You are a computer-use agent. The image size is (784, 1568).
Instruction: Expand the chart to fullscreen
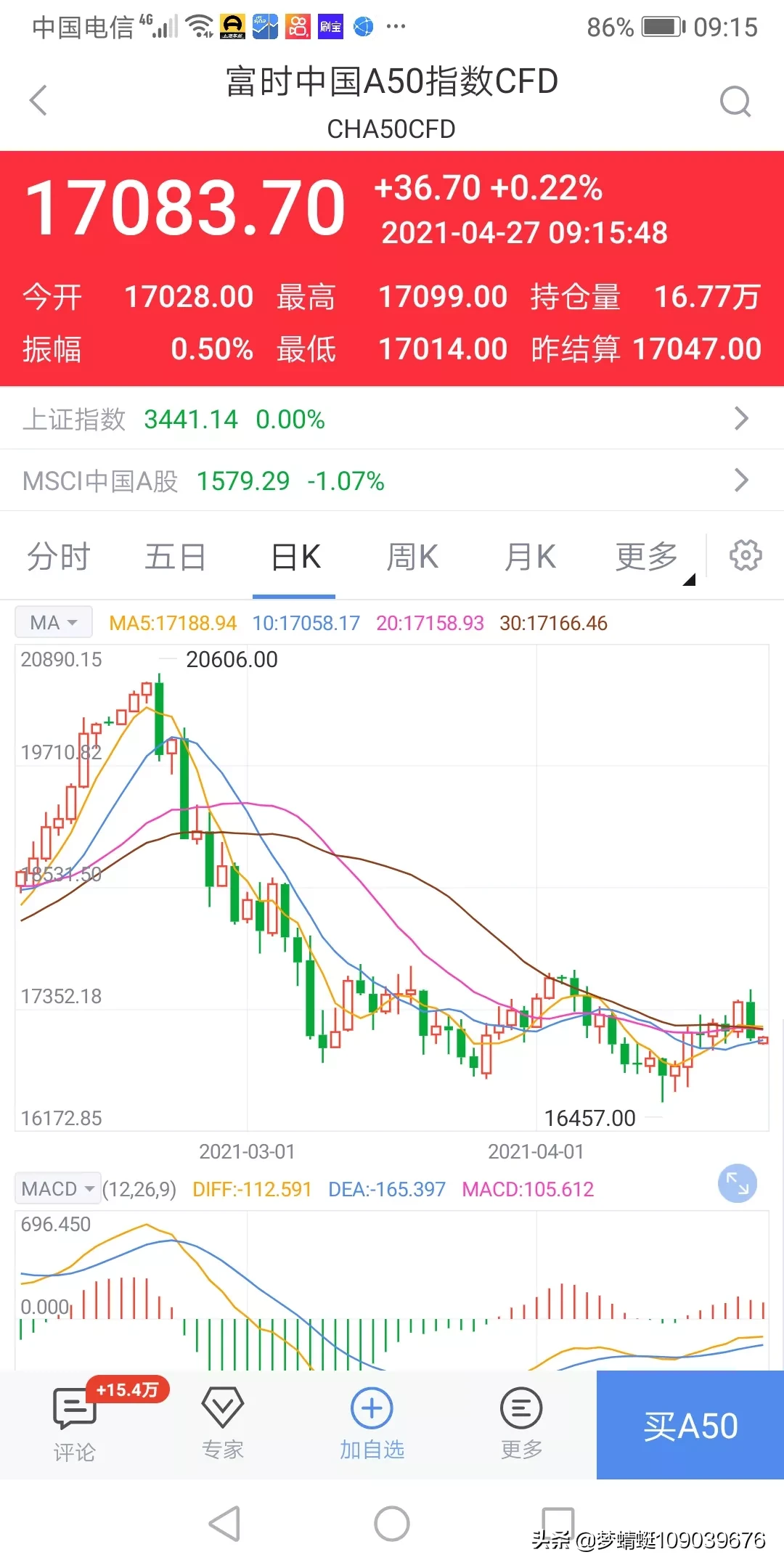738,1183
